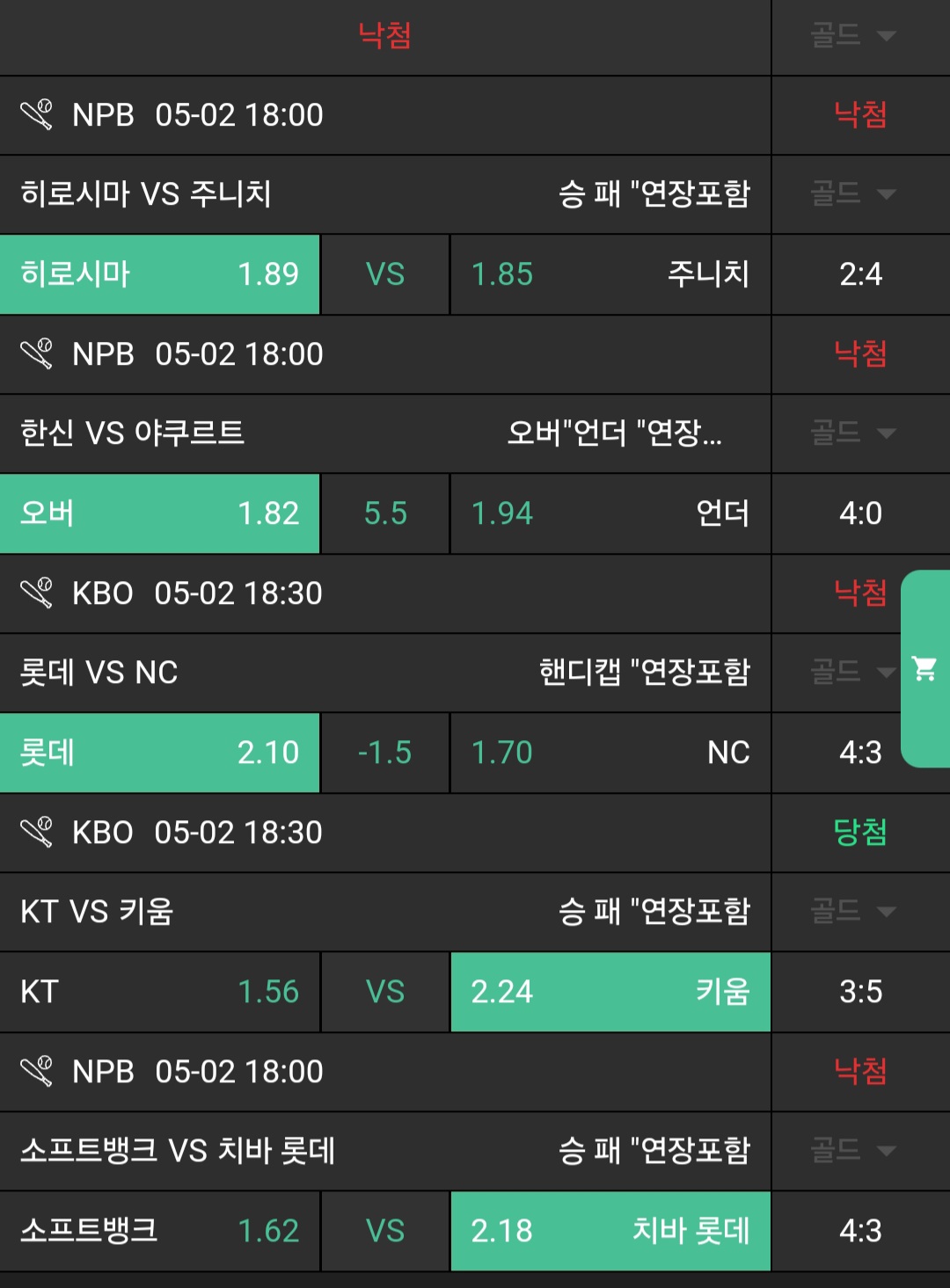Tap the 치바 롯데 2.18 odds button
The width and height of the screenshot is (950, 1288).
point(610,1231)
